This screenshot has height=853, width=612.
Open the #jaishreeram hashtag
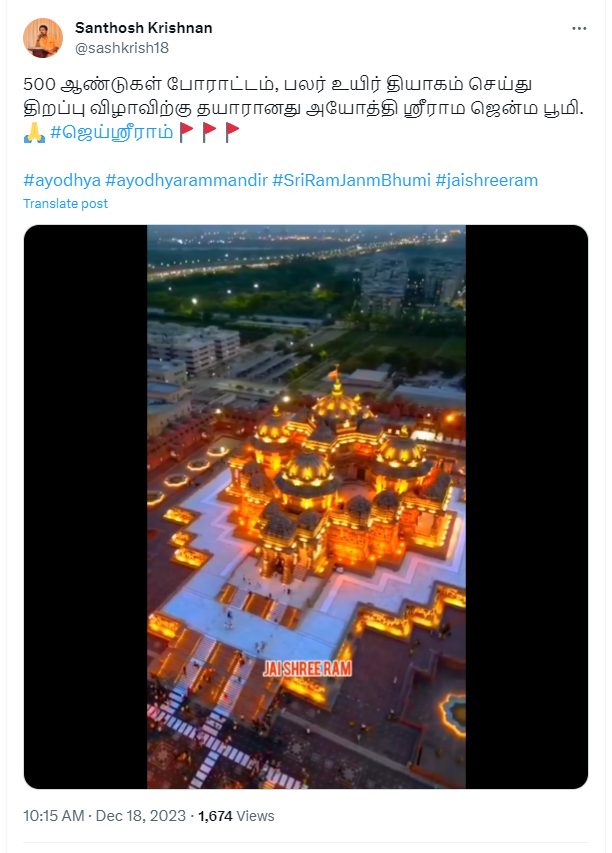point(487,180)
